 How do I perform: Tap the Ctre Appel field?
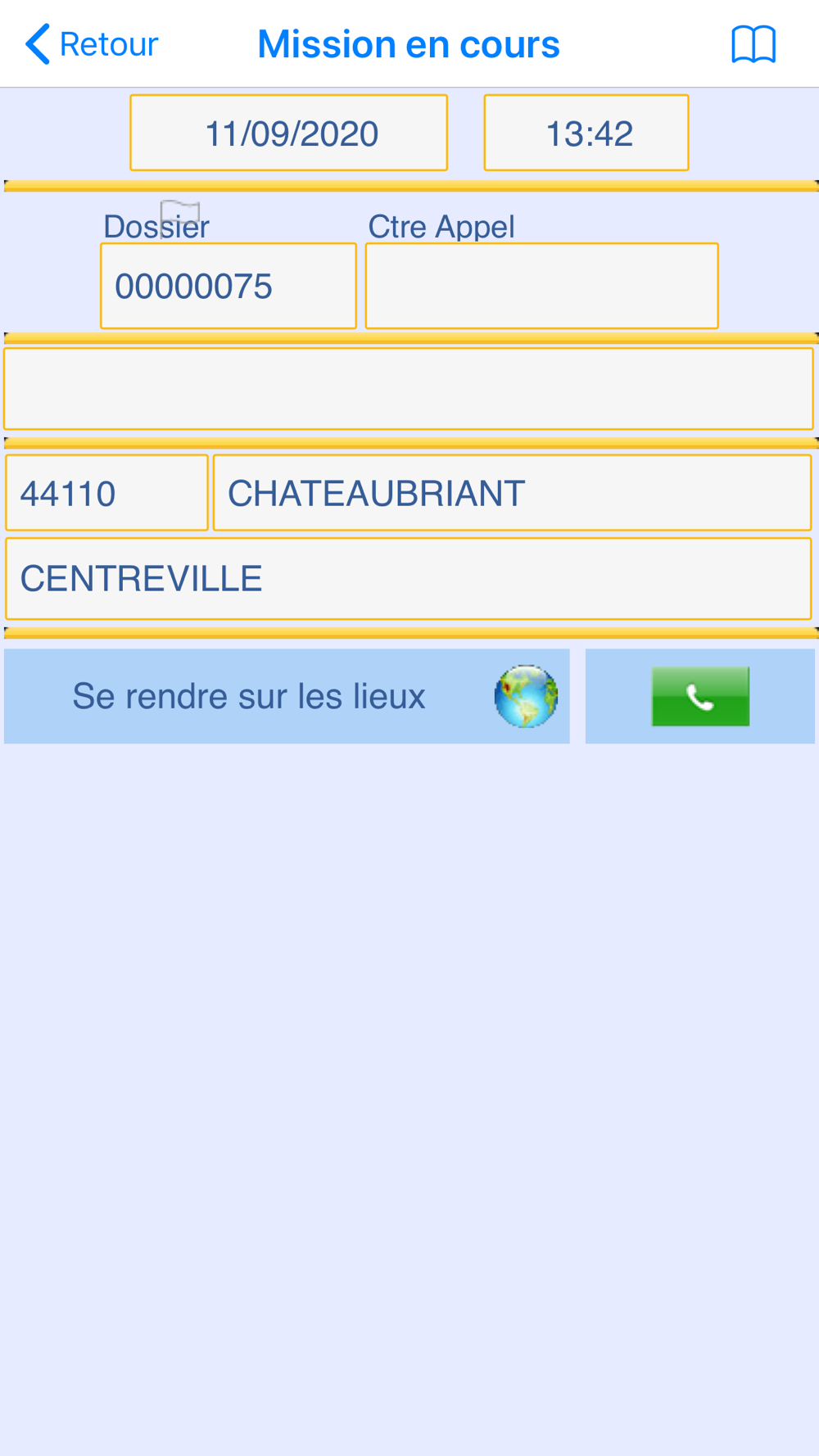click(542, 286)
